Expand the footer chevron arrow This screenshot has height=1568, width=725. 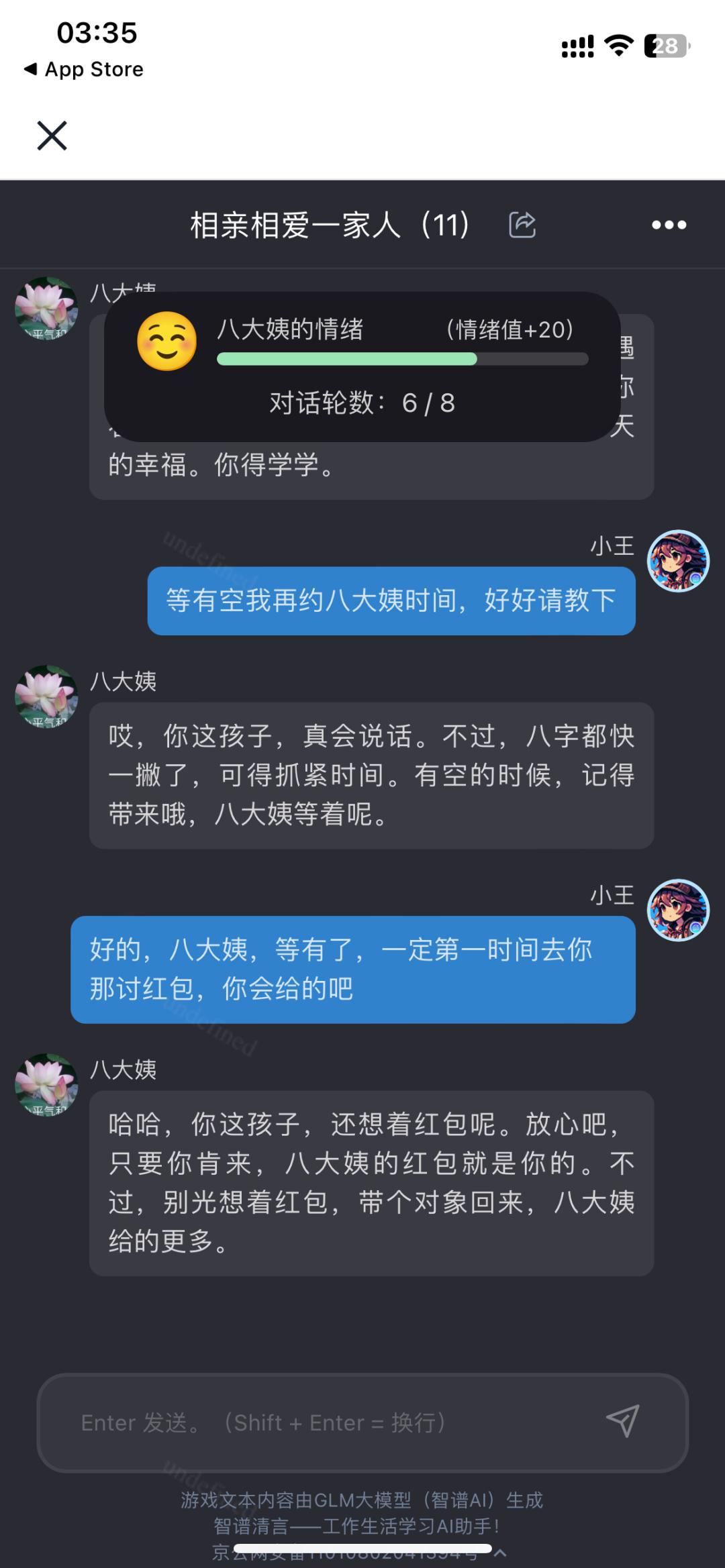pos(500,1553)
